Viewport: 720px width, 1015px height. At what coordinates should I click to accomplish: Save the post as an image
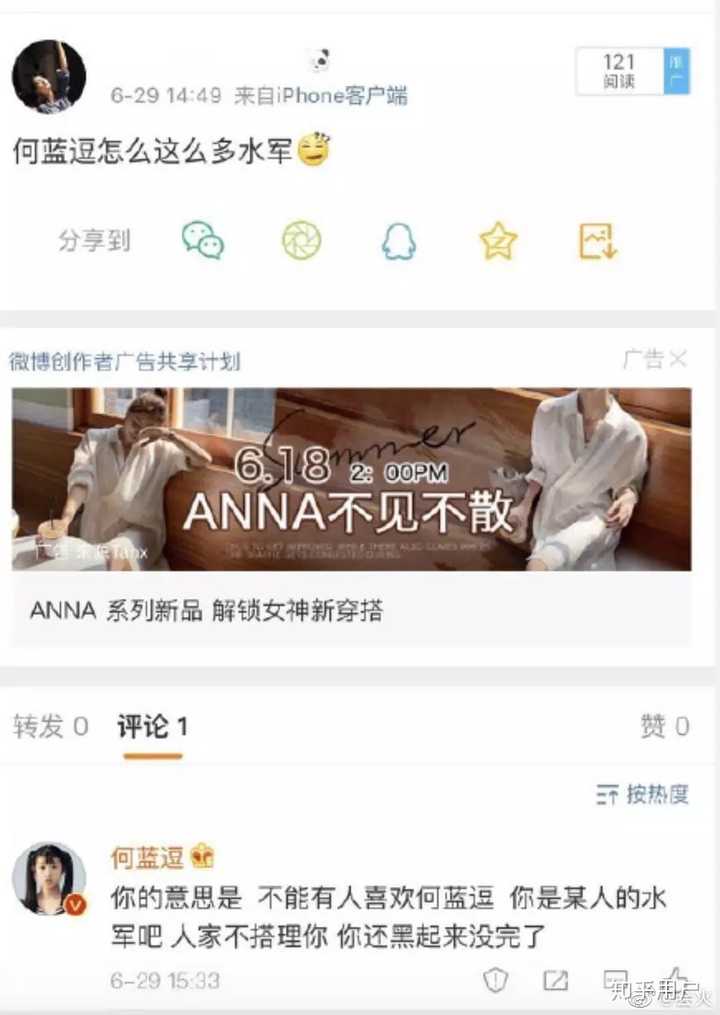598,241
